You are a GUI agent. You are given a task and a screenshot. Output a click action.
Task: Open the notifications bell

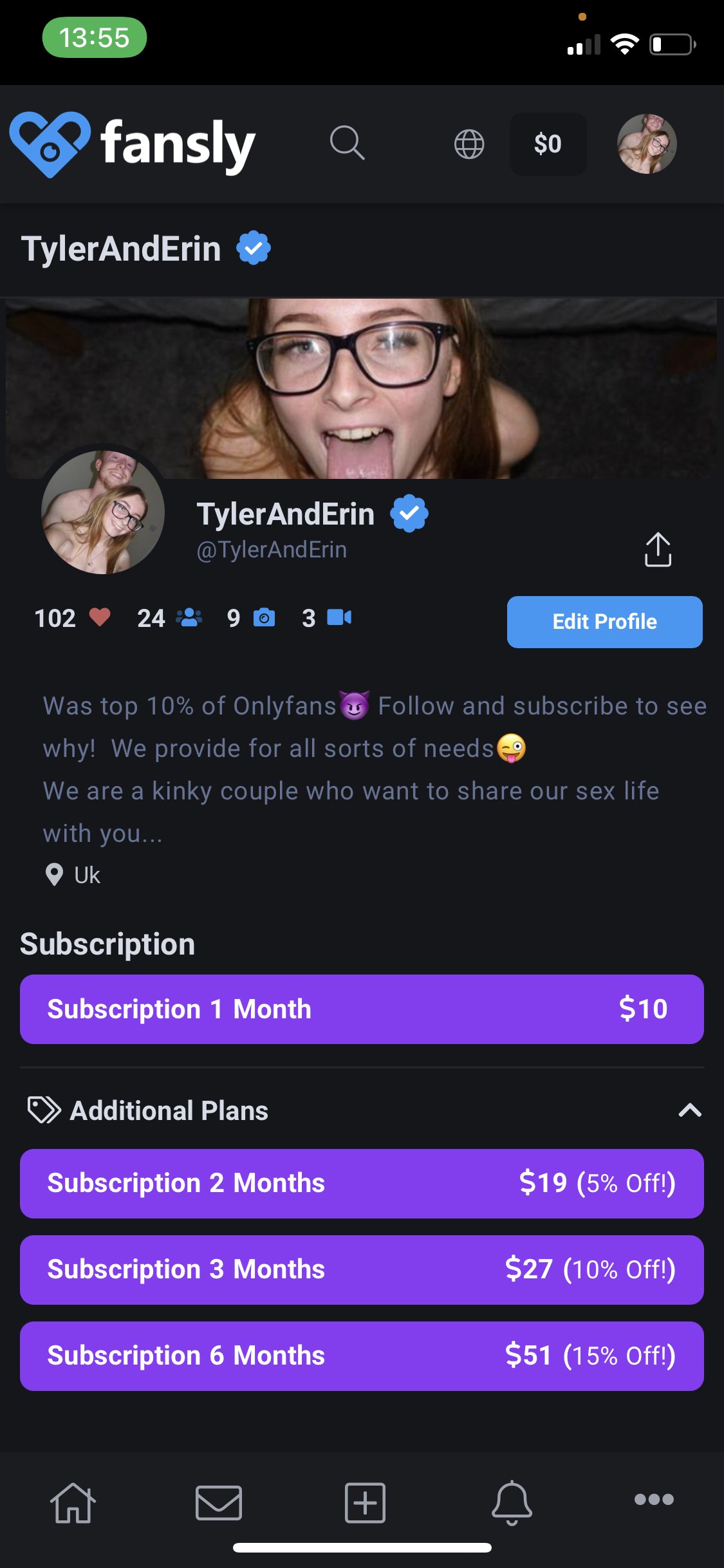[x=512, y=1503]
